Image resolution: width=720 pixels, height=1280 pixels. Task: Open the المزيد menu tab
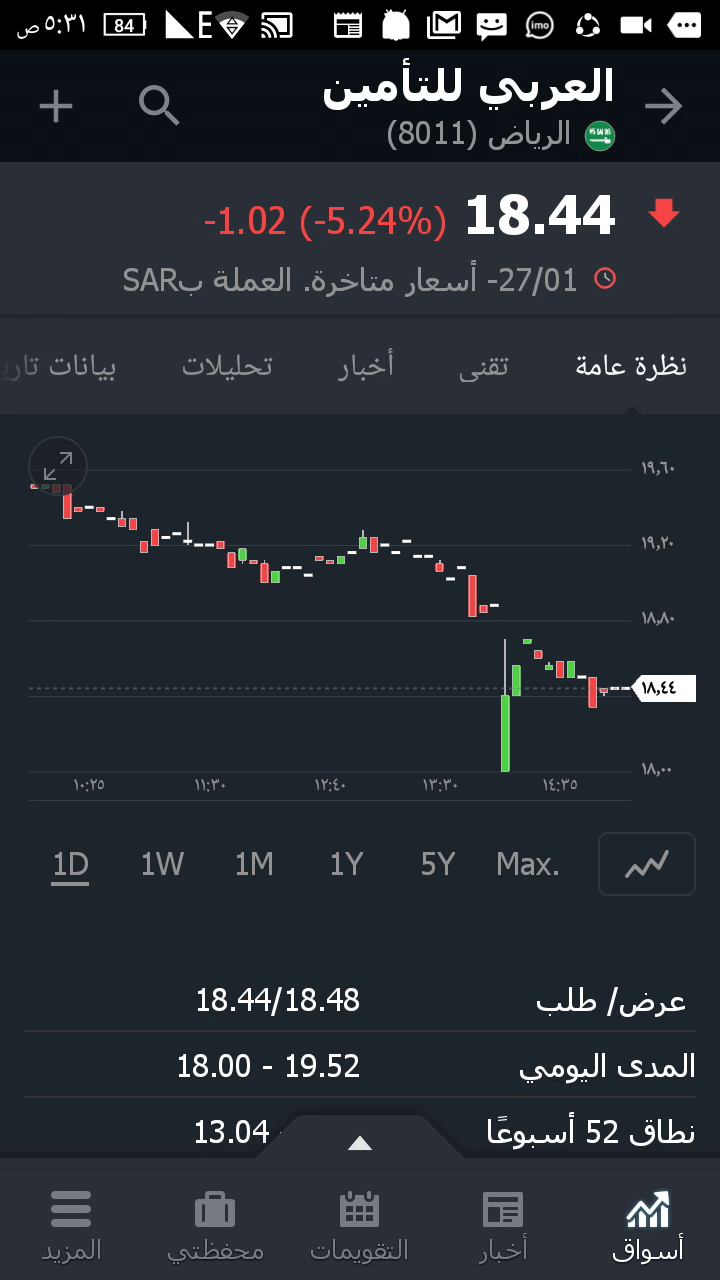point(71,1225)
